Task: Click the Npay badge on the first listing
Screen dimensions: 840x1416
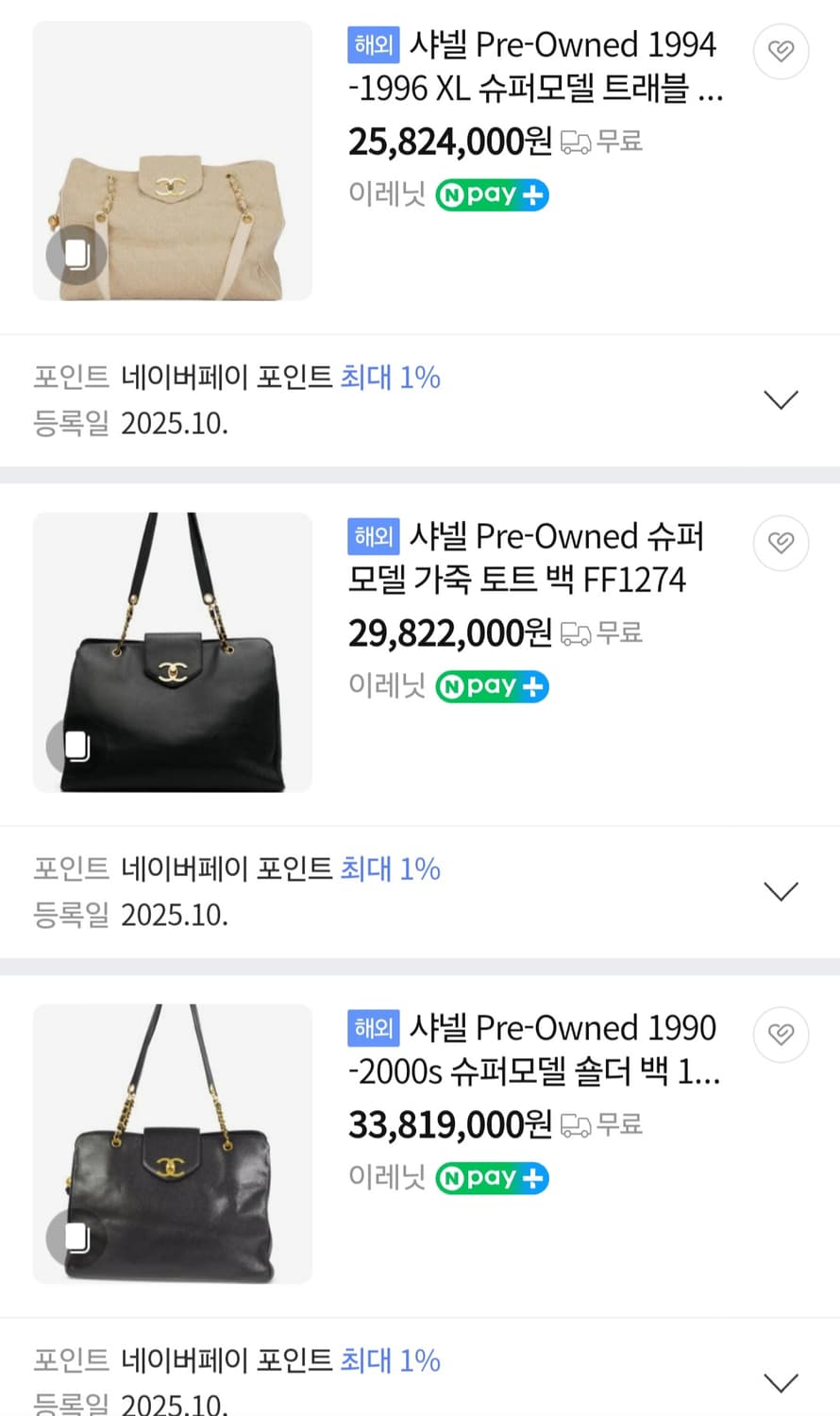Action: click(491, 195)
